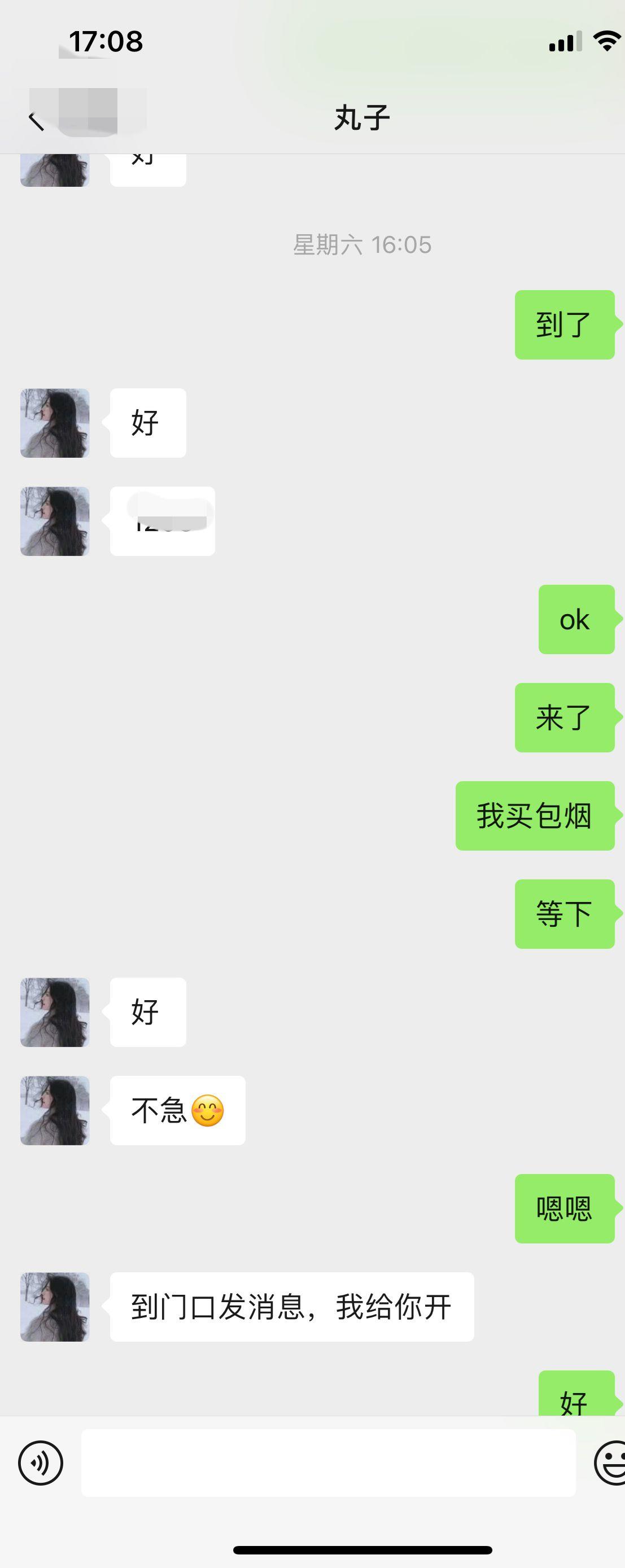Tap the 'ok' message bubble
This screenshot has width=625, height=1568.
pos(576,620)
